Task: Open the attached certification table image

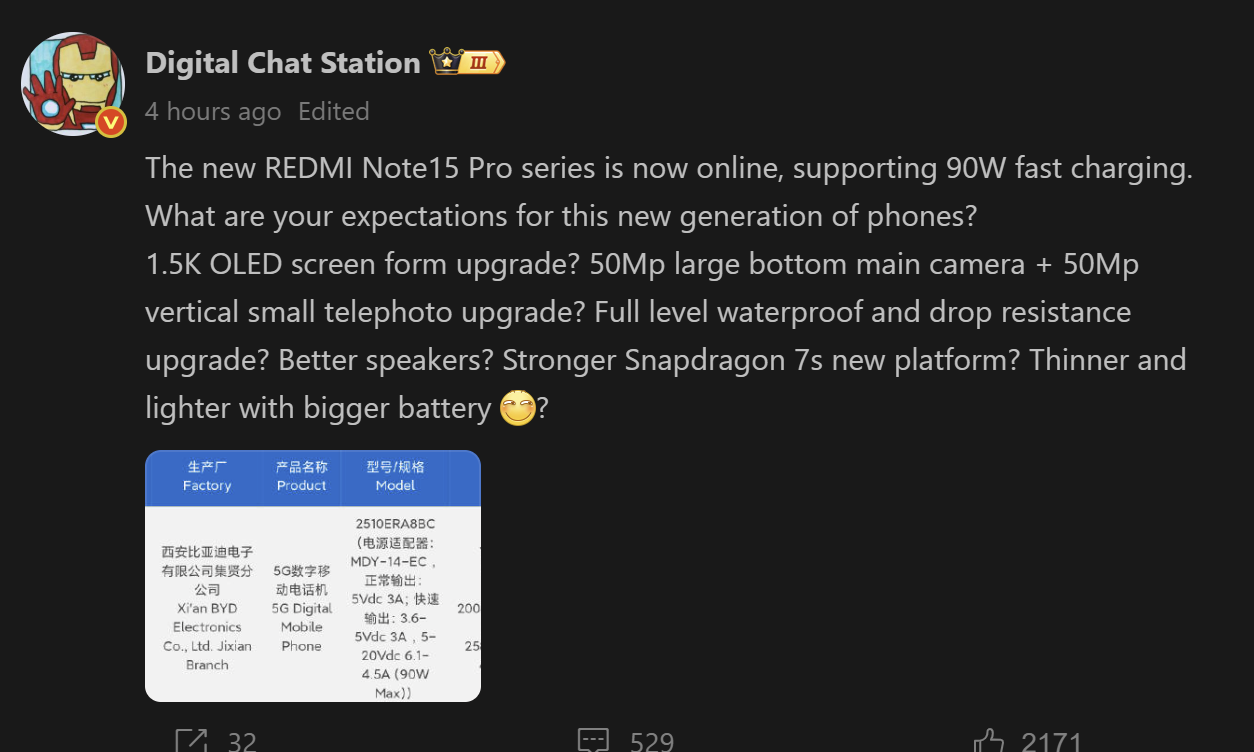Action: [313, 576]
